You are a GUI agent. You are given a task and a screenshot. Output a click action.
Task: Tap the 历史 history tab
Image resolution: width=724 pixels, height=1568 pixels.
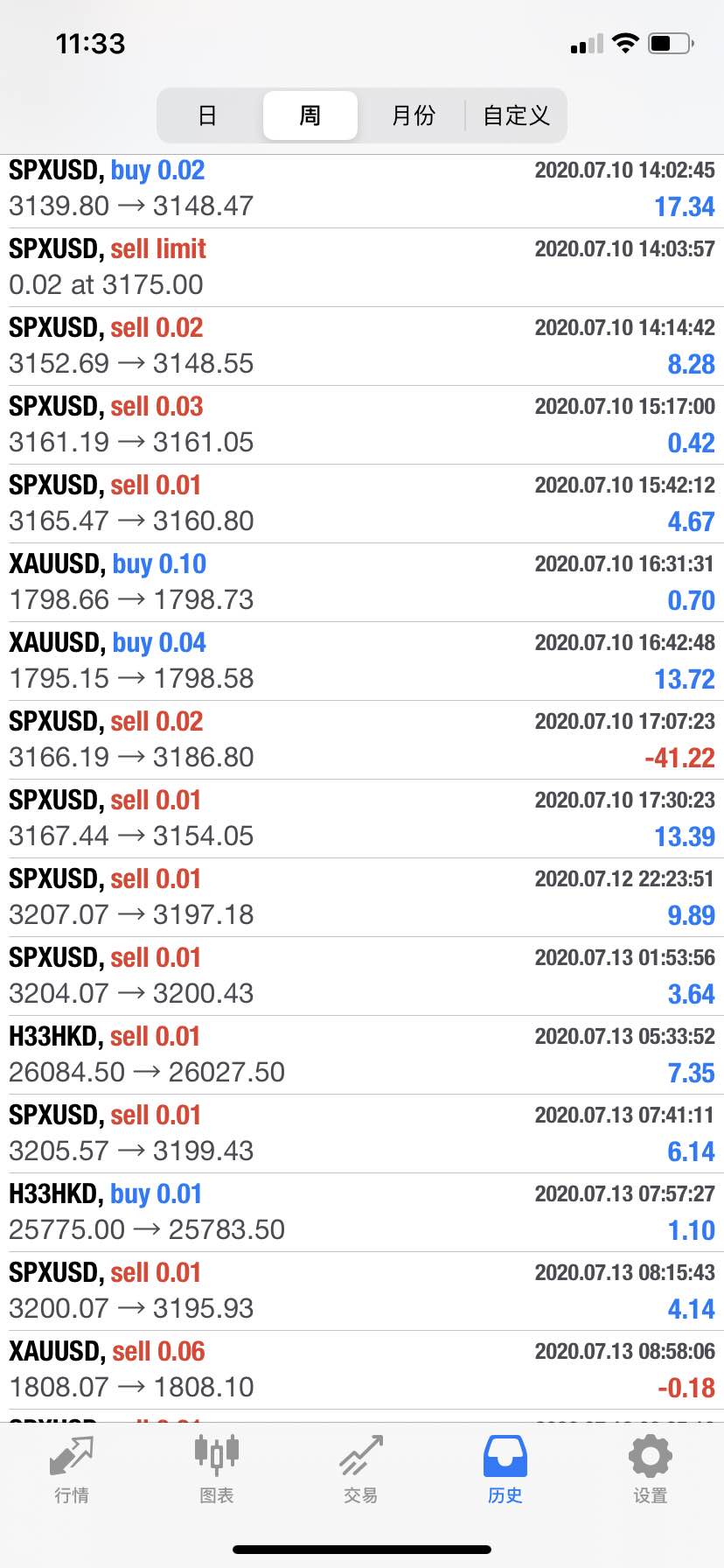click(x=505, y=1469)
